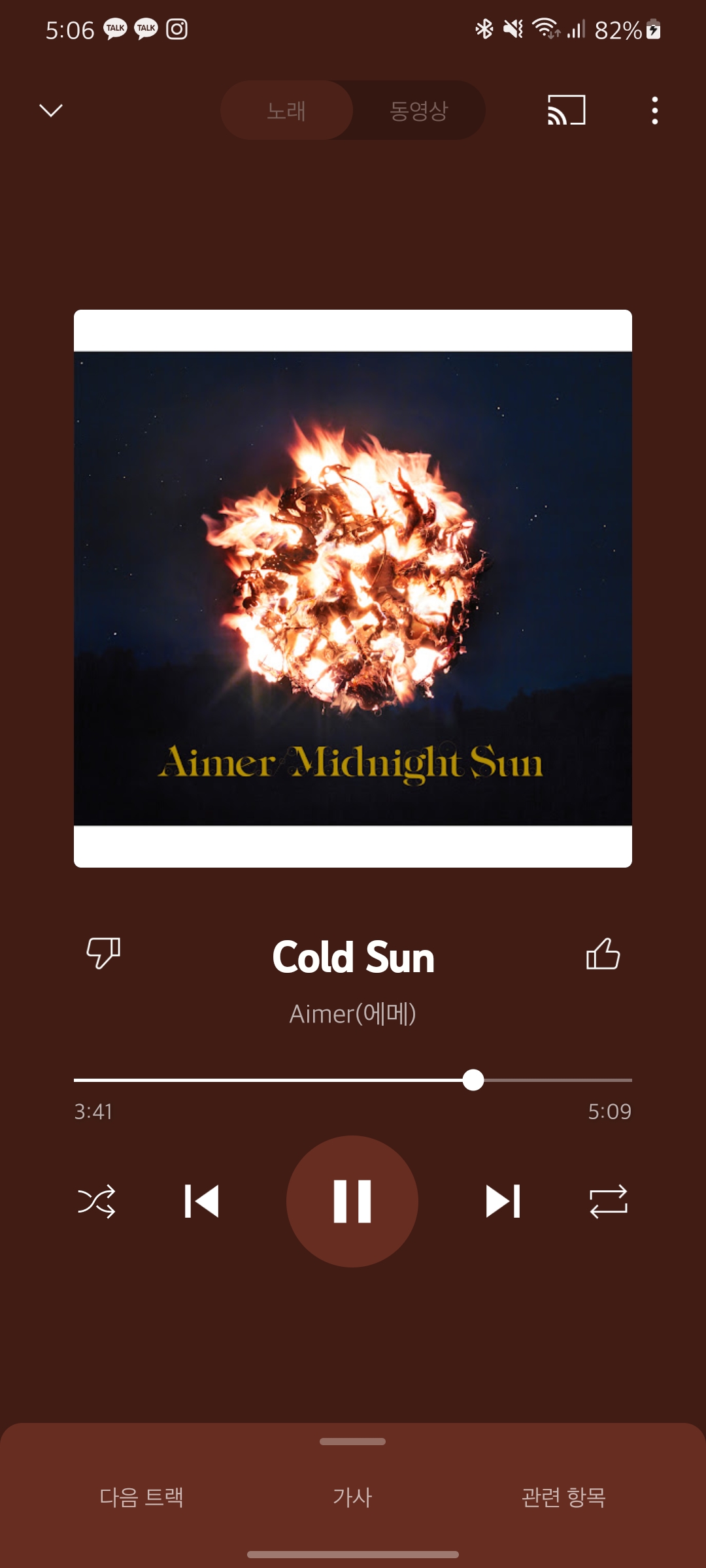Open the artist Aimer(에메)

(x=353, y=1013)
